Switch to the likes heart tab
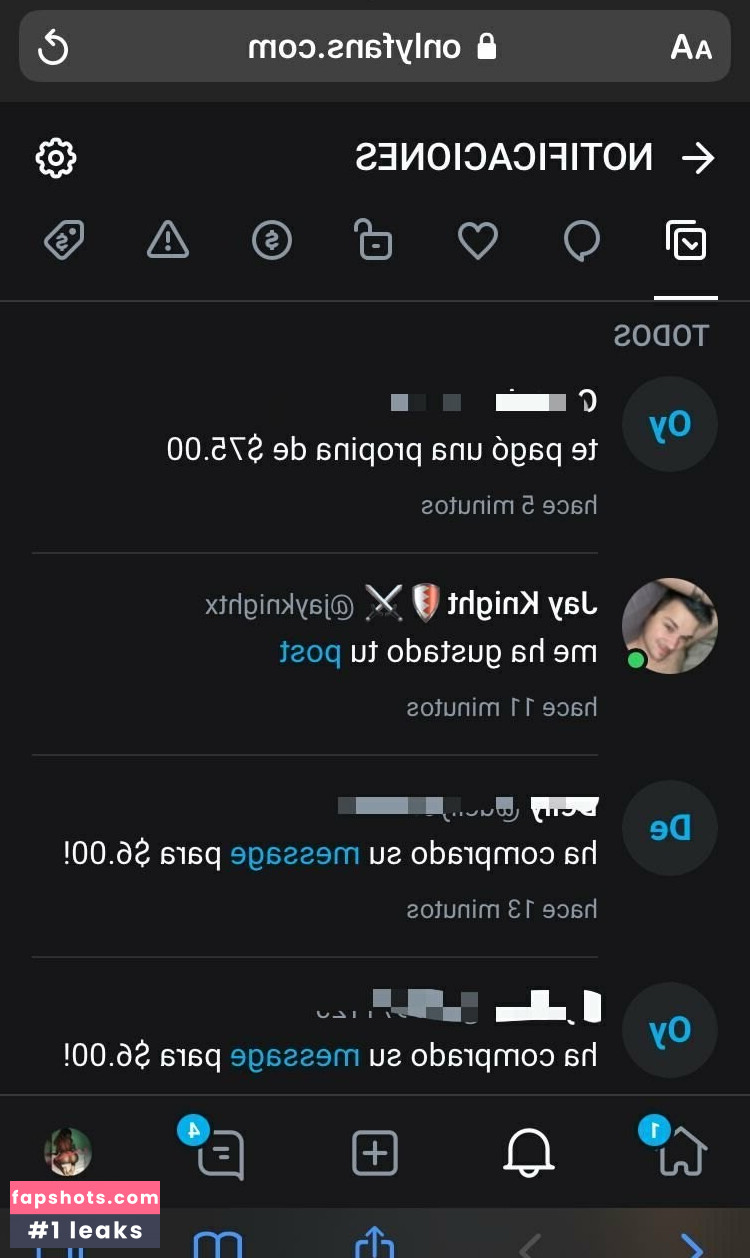 478,241
